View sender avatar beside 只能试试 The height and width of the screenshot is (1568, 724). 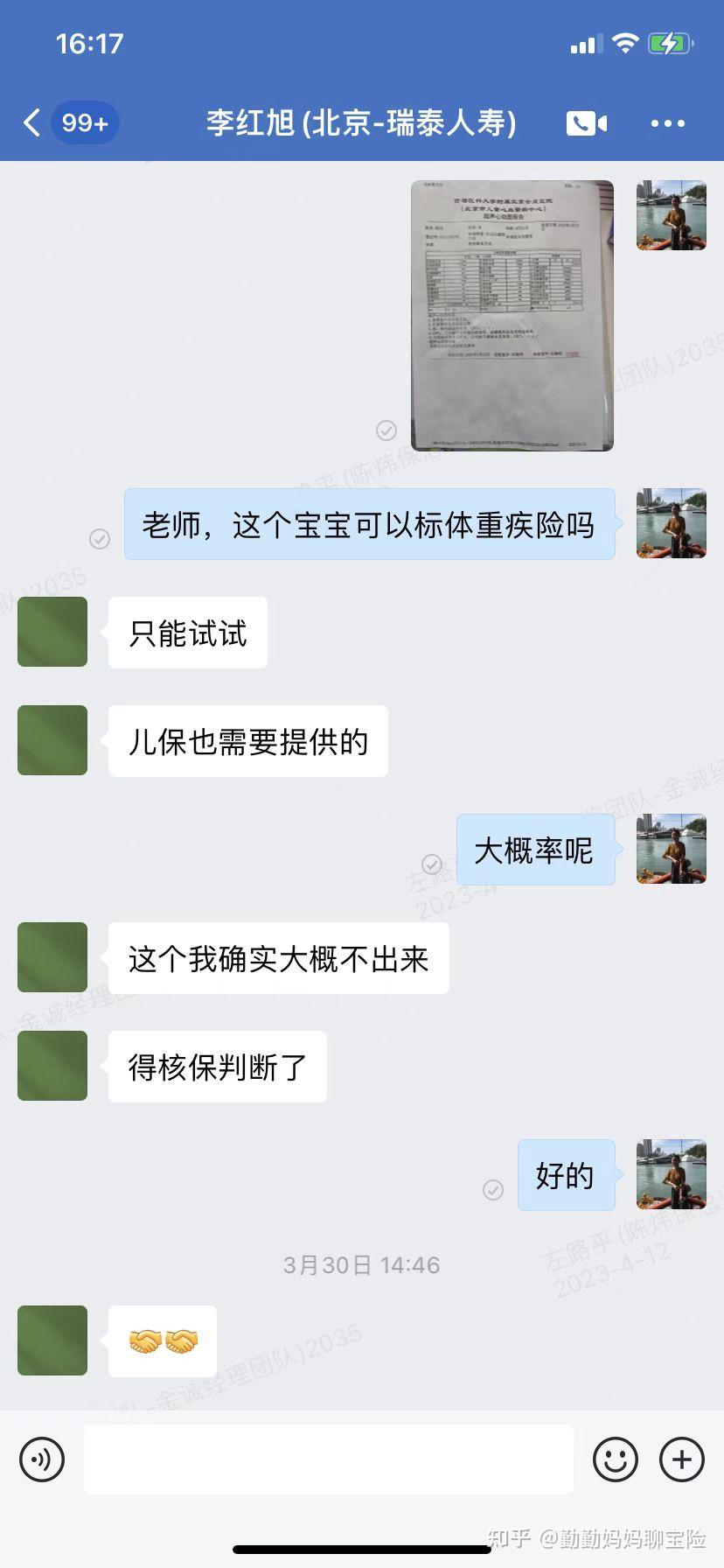coord(52,632)
